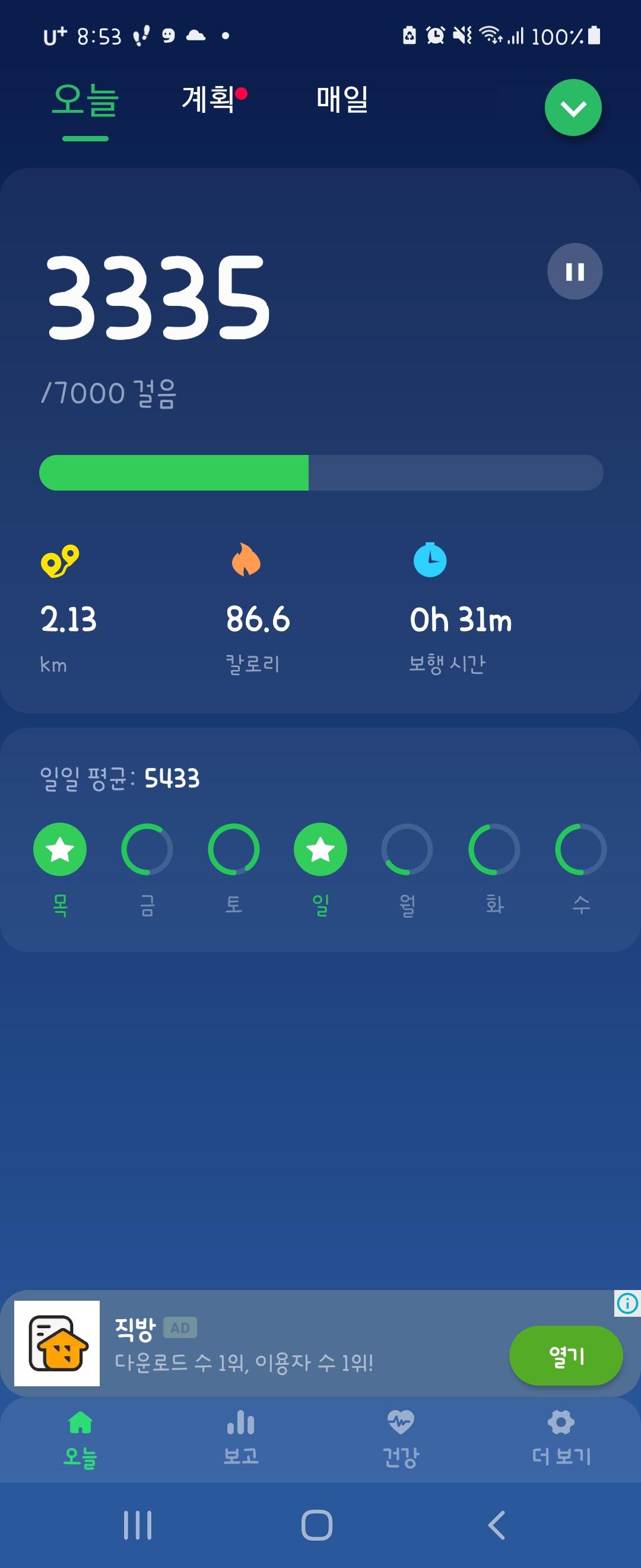View Monday (월) step progress
The height and width of the screenshot is (1568, 641).
pyautogui.click(x=407, y=849)
